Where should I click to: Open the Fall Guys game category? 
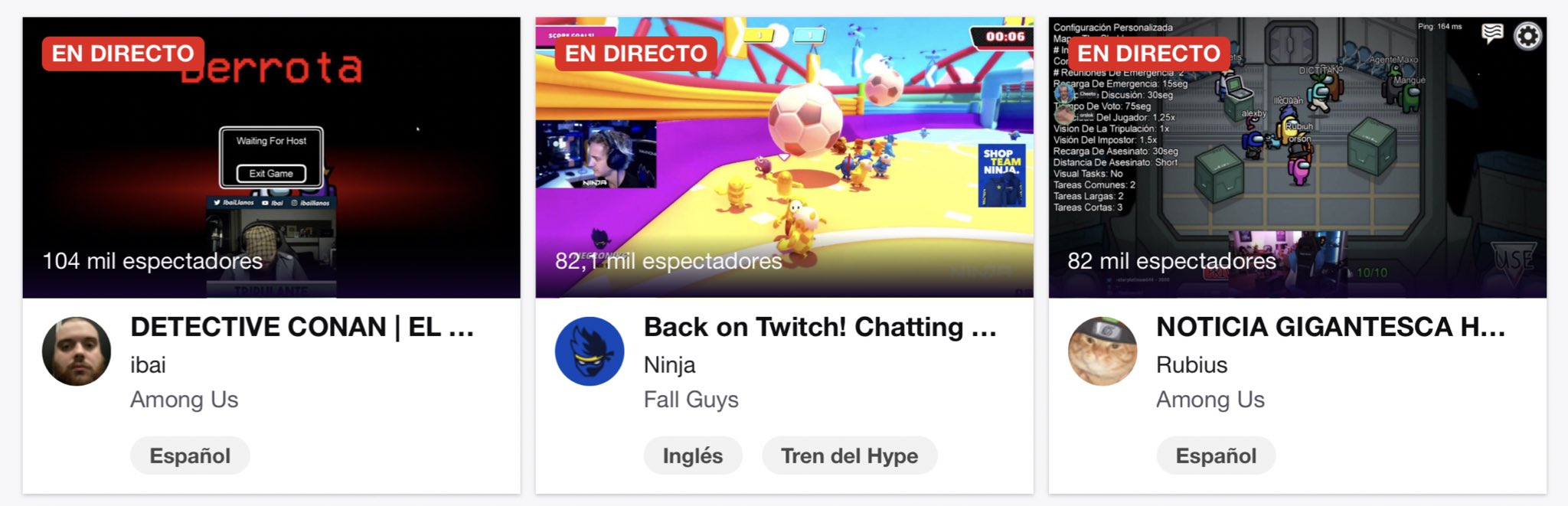click(691, 400)
